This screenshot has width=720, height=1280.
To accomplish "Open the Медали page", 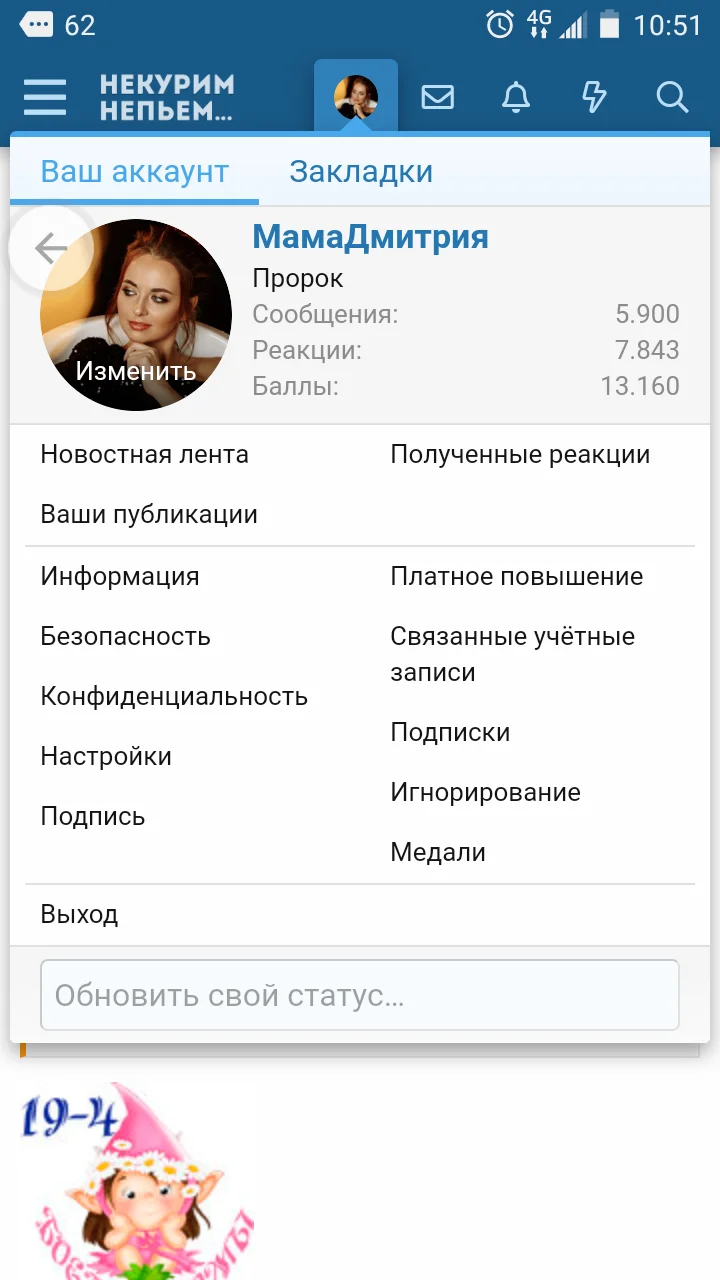I will pos(438,852).
